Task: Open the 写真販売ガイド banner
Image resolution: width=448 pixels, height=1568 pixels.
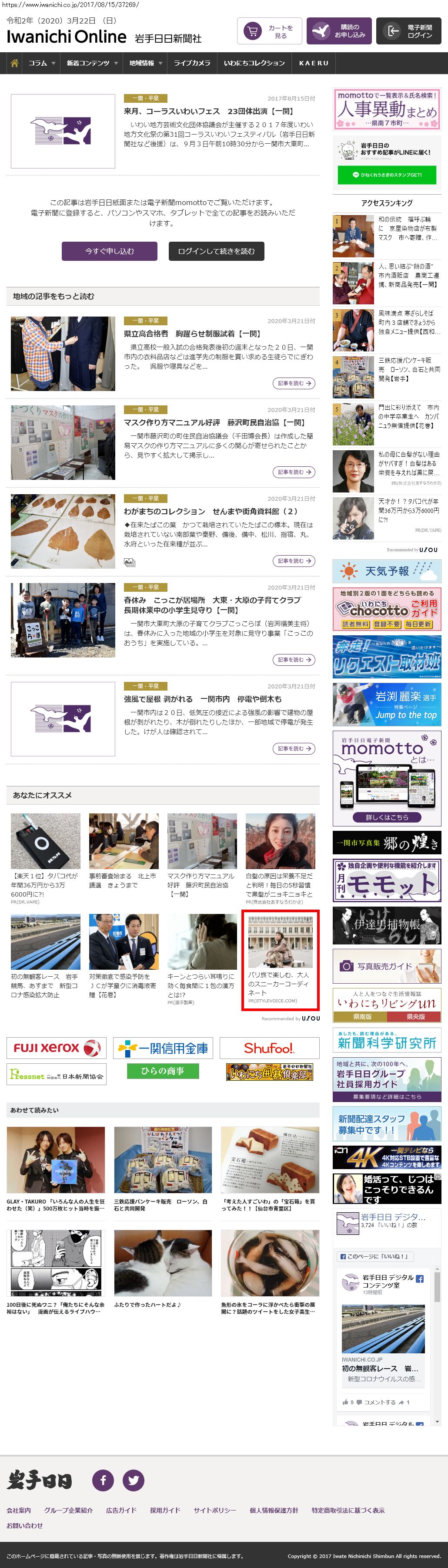Action: 387,966
